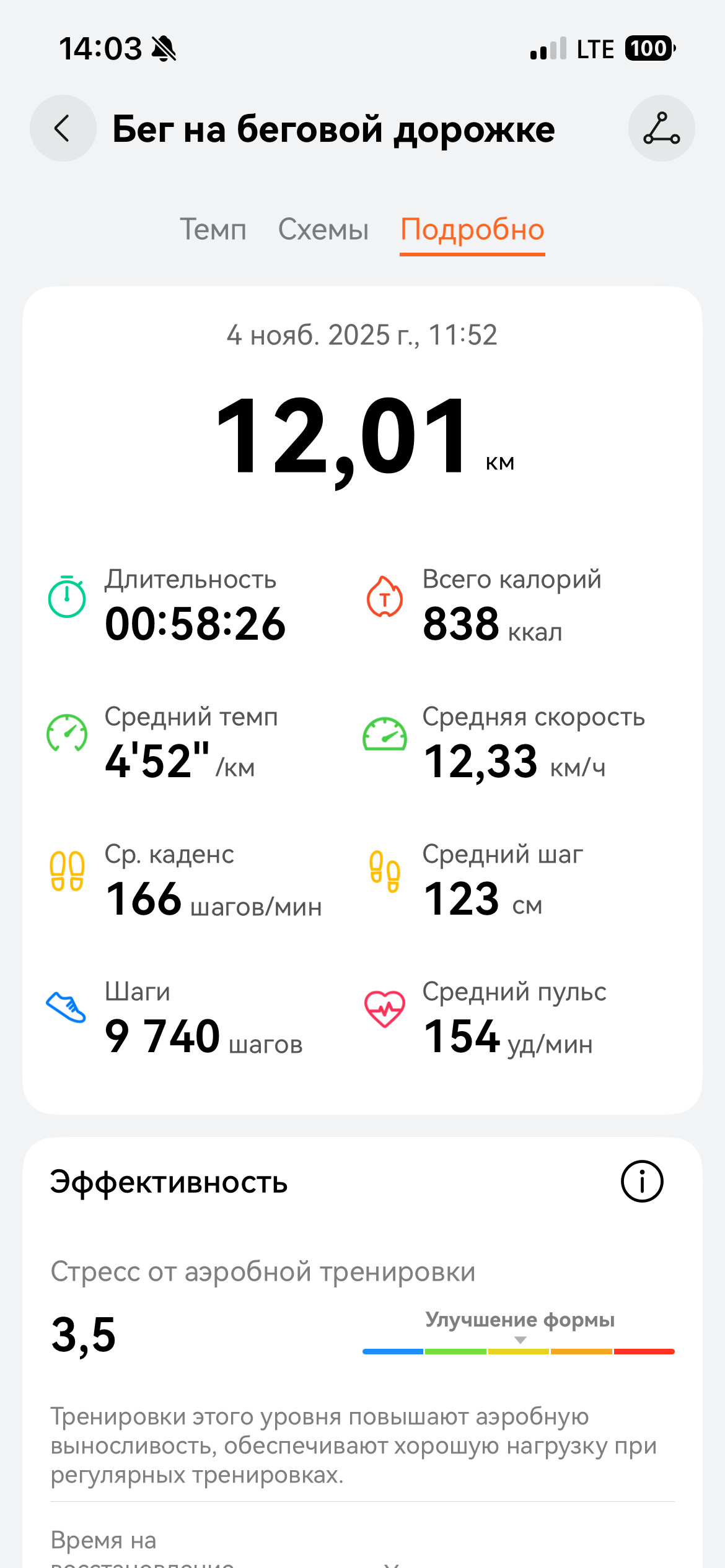Switch to the Схемы tab
The height and width of the screenshot is (1568, 725).
323,229
